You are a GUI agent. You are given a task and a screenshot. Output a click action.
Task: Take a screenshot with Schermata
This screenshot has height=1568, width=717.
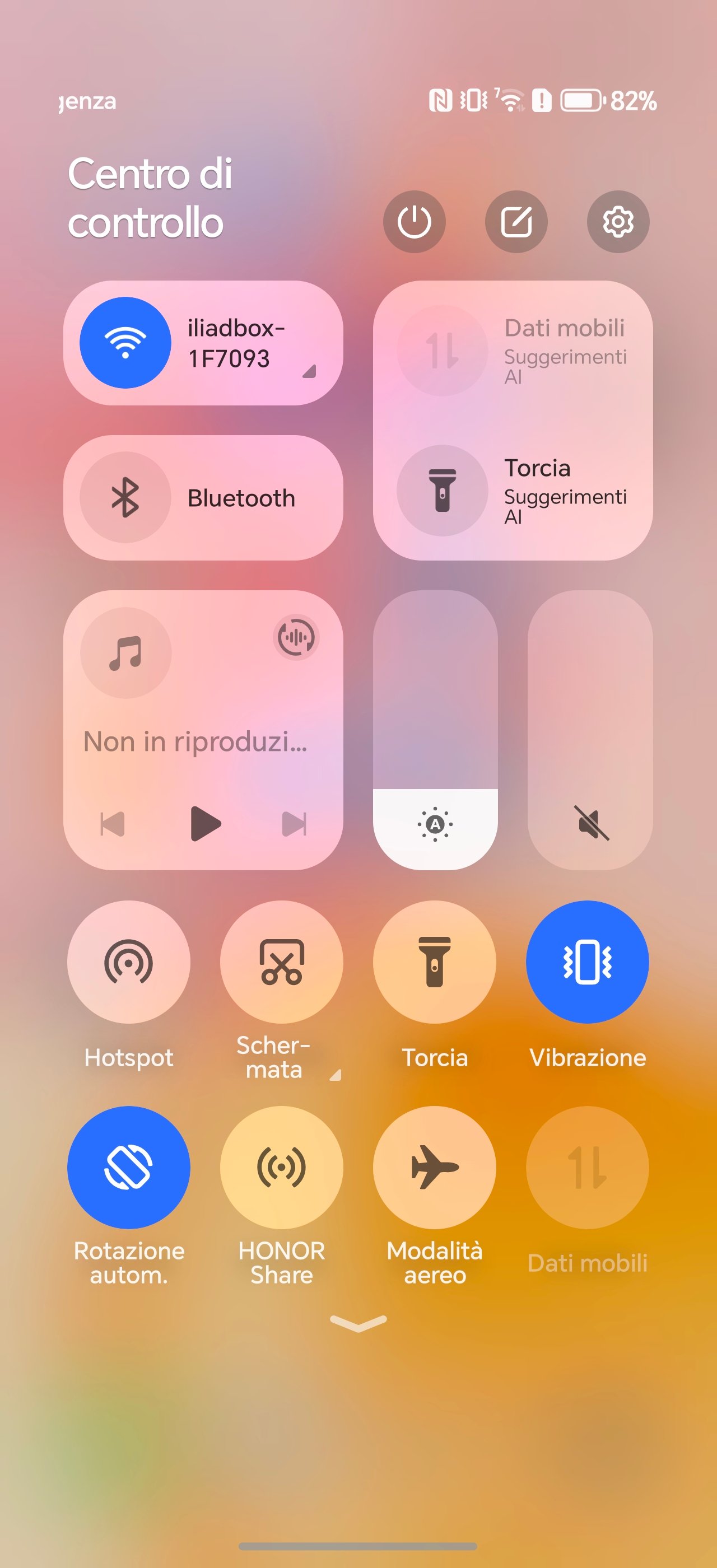(x=282, y=962)
